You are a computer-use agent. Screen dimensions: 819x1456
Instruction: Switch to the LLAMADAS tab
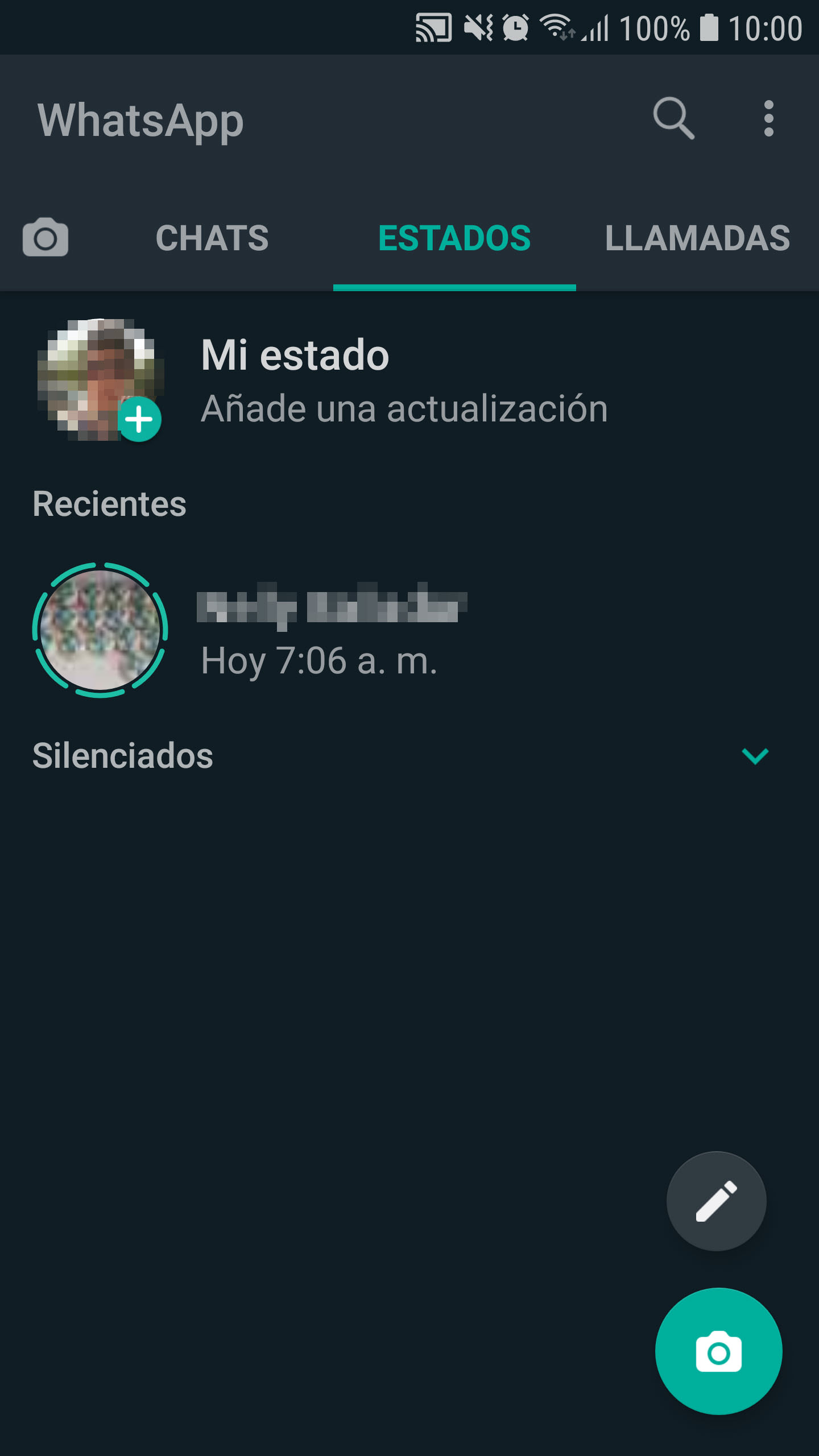[697, 238]
